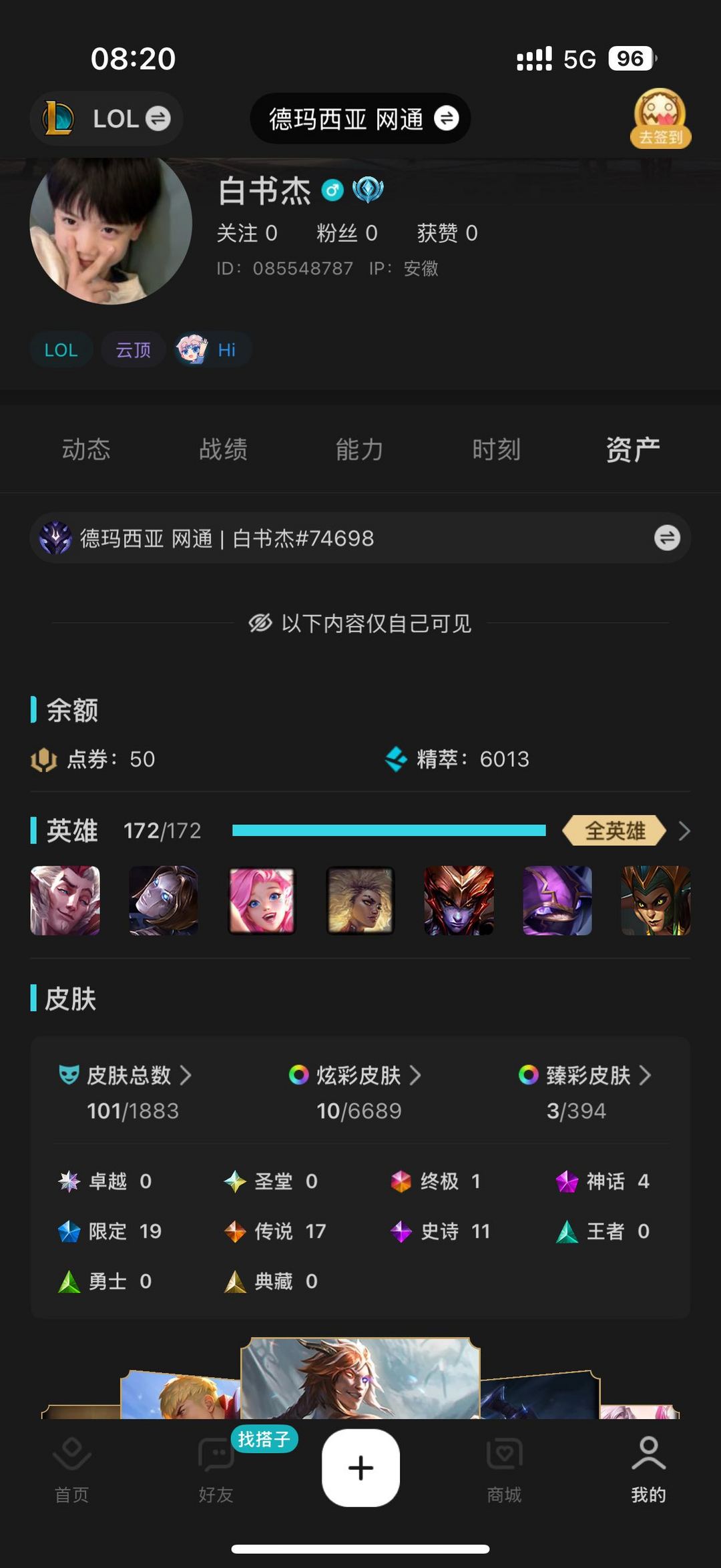Switch to the 战绩 tab
This screenshot has width=721, height=1568.
tap(223, 449)
